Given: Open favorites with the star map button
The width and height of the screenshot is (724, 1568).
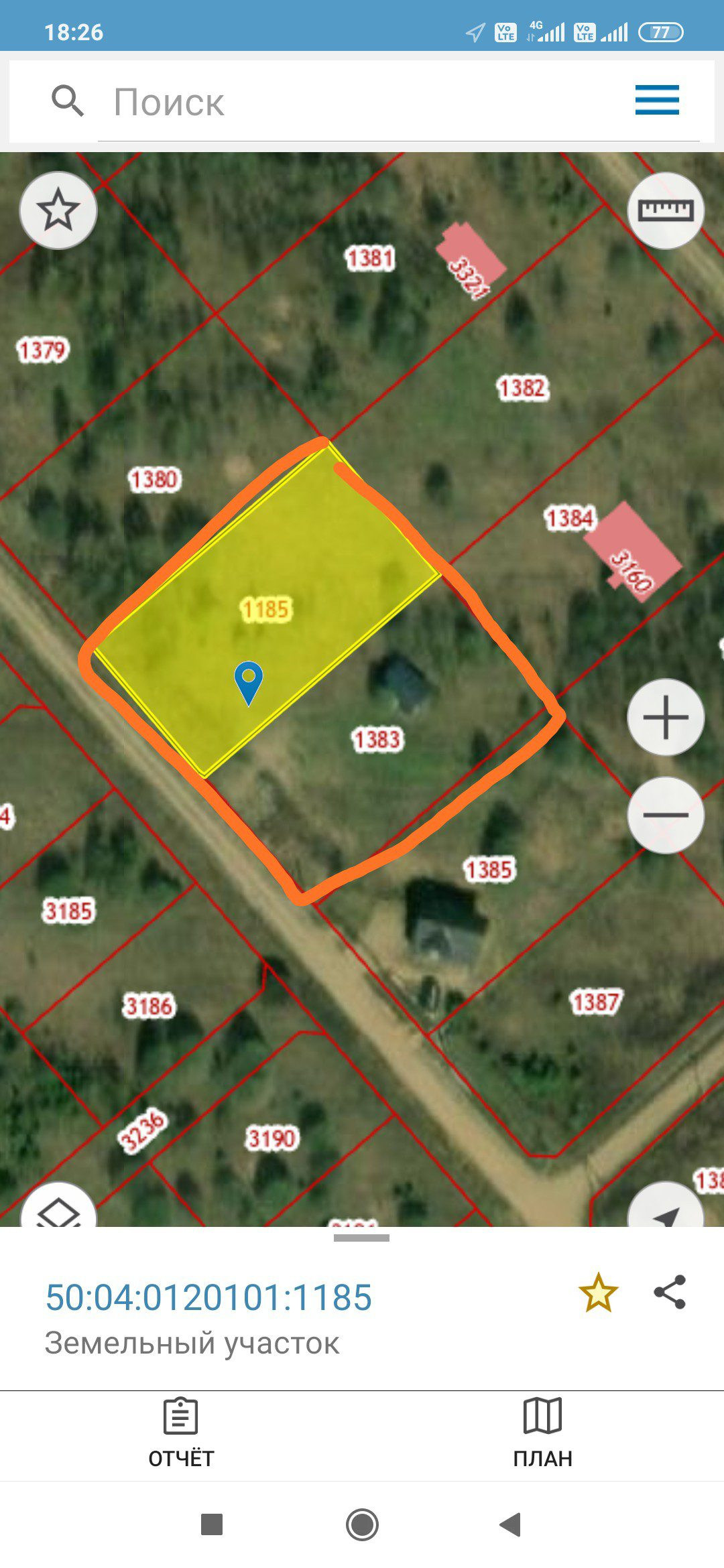Looking at the screenshot, I should pos(58,210).
